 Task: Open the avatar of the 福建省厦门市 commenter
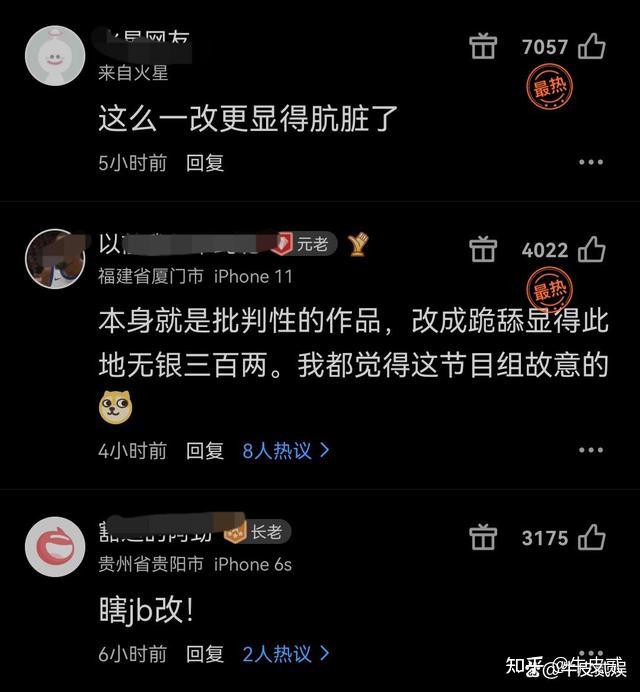(54, 258)
